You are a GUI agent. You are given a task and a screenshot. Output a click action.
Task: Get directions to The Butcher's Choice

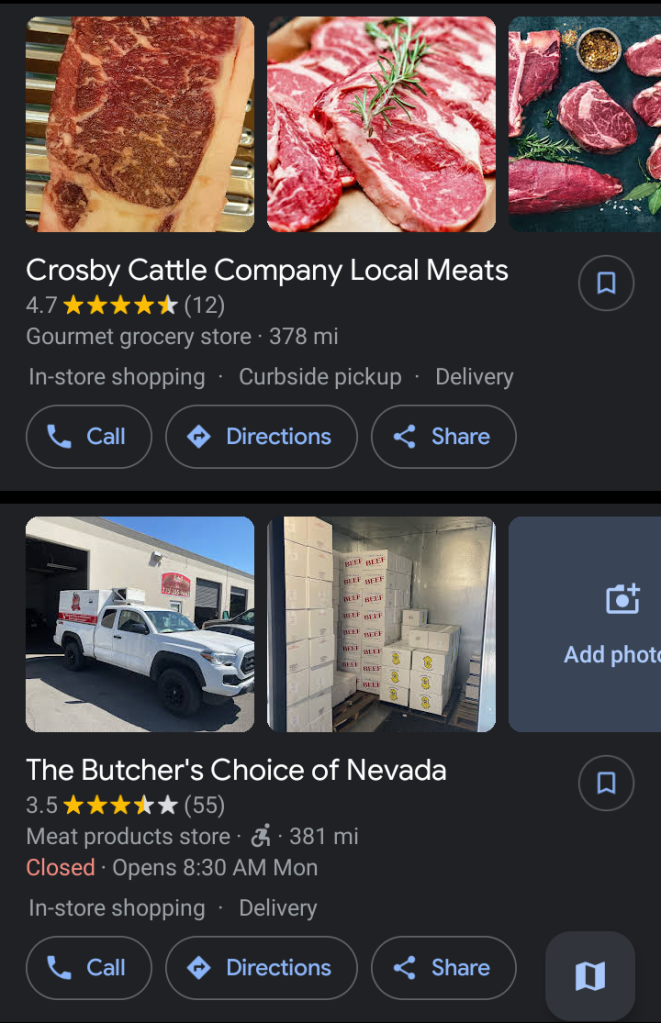click(x=261, y=968)
